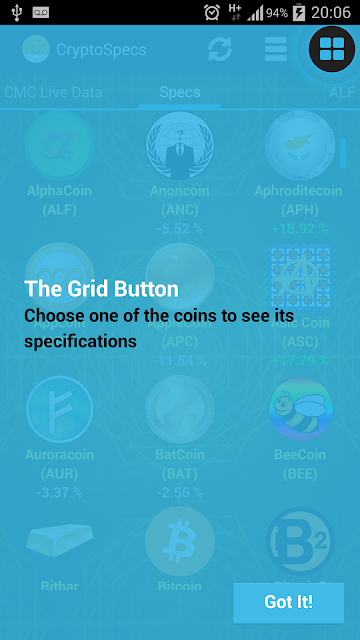
Task: Open the ALF tab
Action: pyautogui.click(x=342, y=92)
